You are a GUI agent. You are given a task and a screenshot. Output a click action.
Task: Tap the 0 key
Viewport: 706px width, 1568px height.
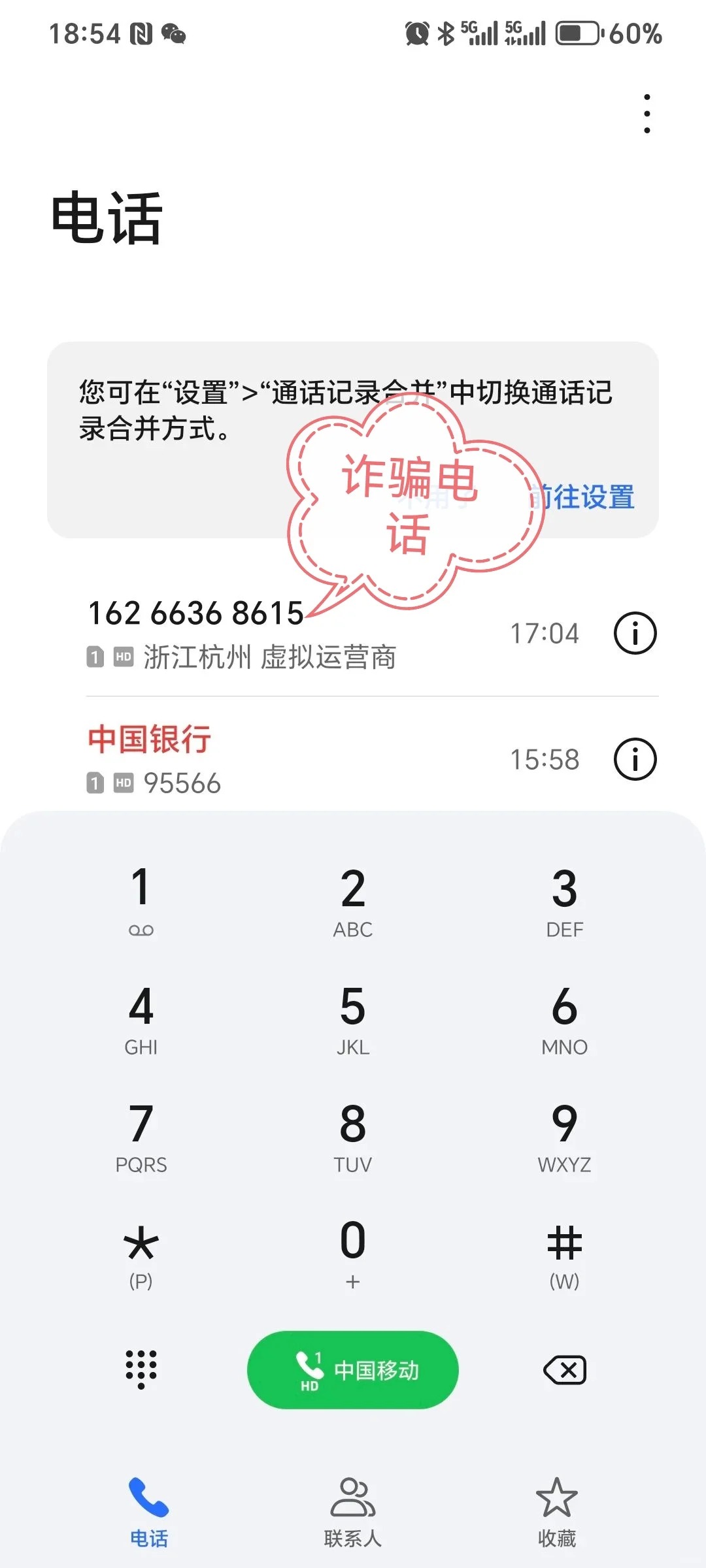click(x=353, y=1252)
